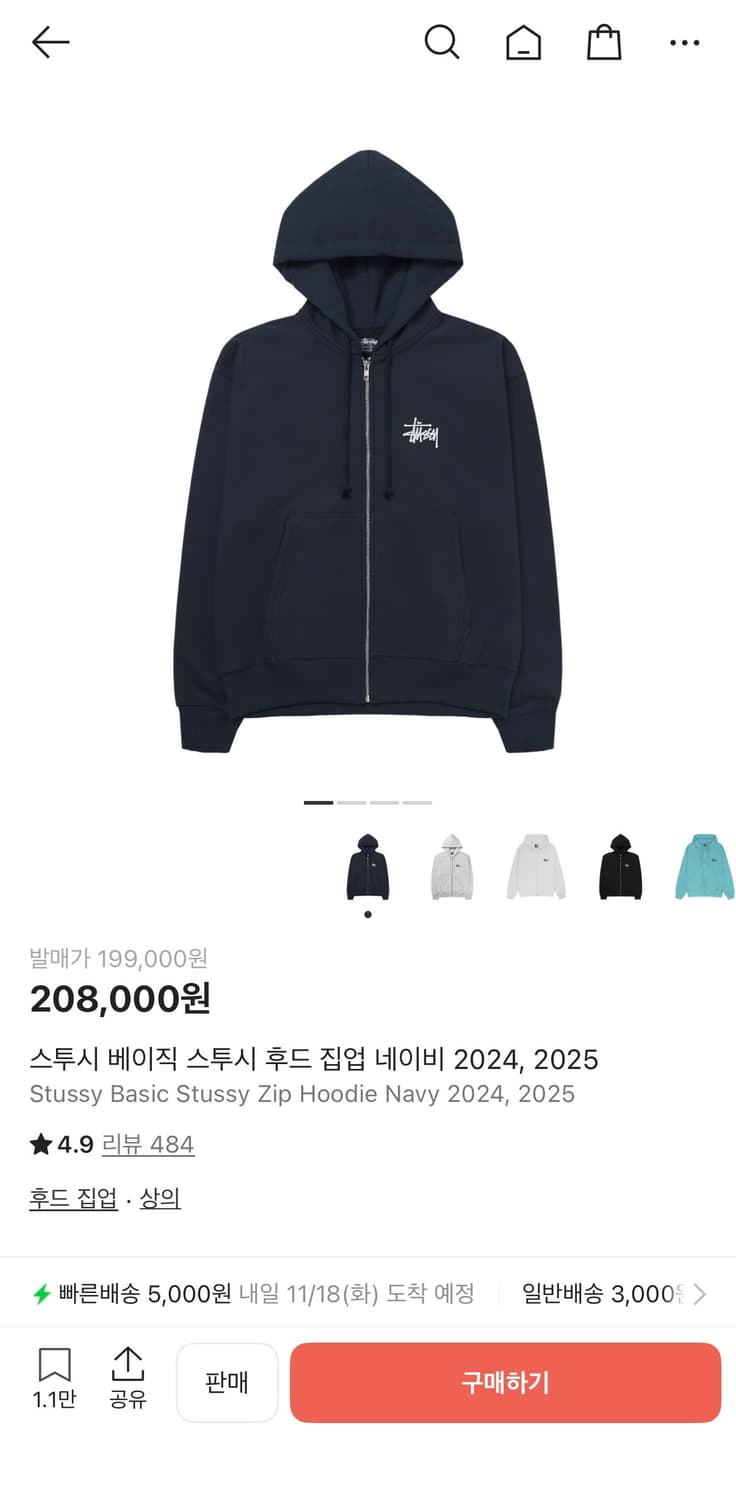The height and width of the screenshot is (1500, 736).
Task: Select the gray hoodie thumbnail
Action: click(452, 868)
